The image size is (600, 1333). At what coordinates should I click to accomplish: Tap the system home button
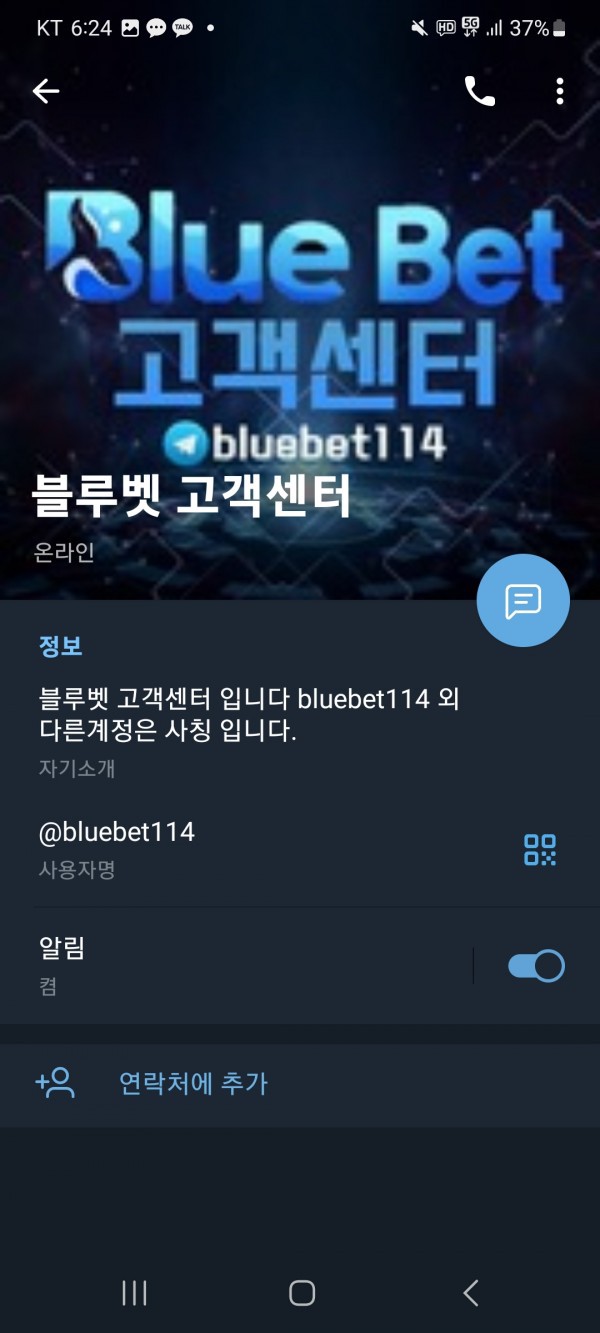(301, 1293)
